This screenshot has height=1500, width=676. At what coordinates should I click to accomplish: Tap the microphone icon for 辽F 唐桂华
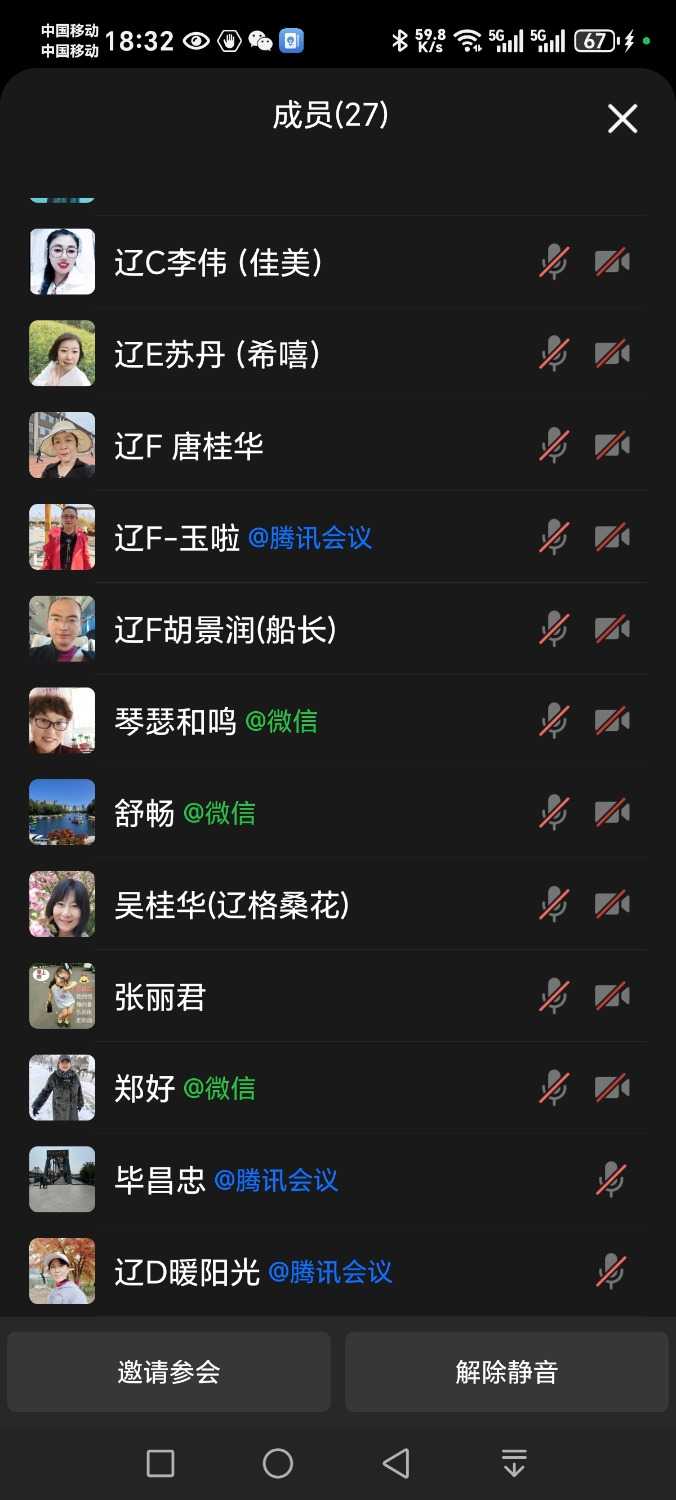click(x=554, y=445)
